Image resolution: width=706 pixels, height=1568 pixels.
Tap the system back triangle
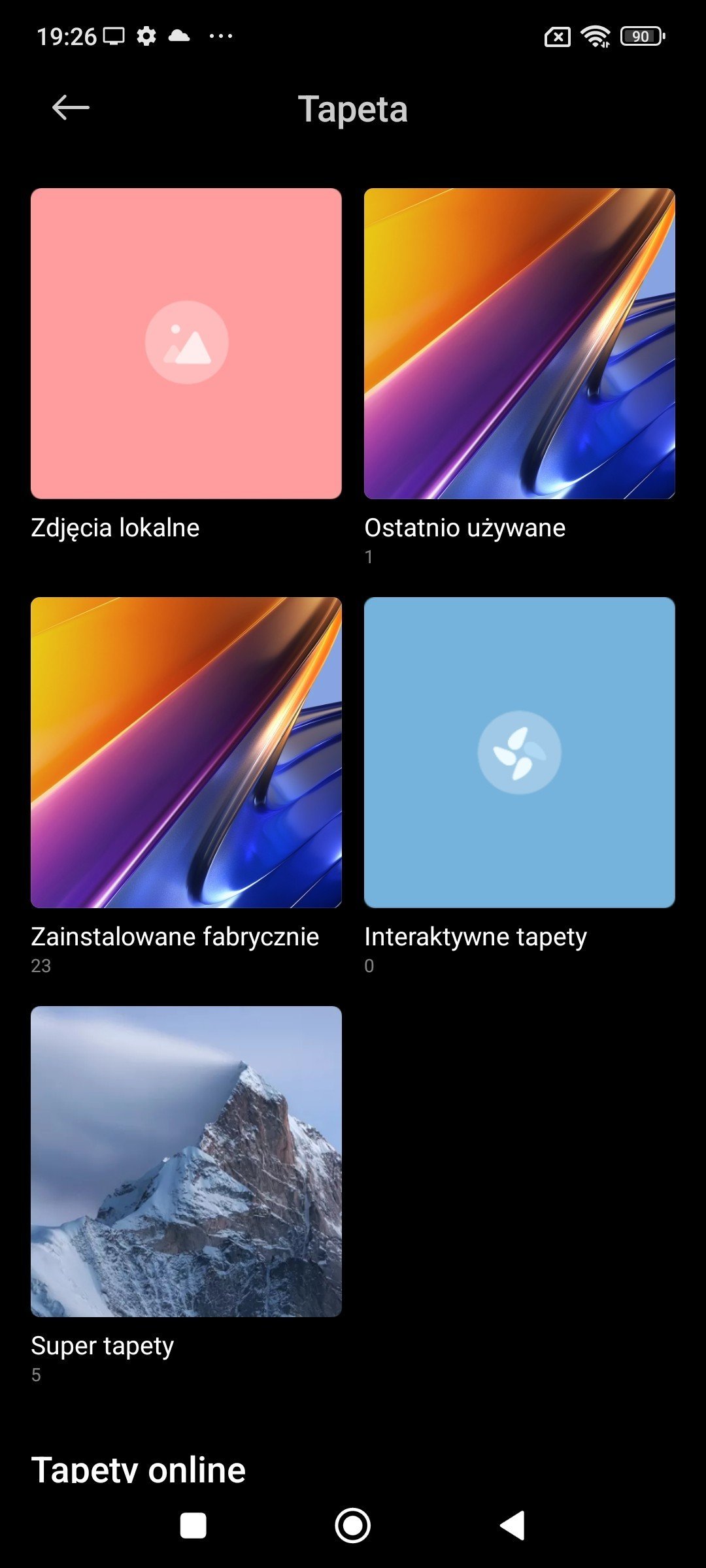pyautogui.click(x=513, y=1526)
